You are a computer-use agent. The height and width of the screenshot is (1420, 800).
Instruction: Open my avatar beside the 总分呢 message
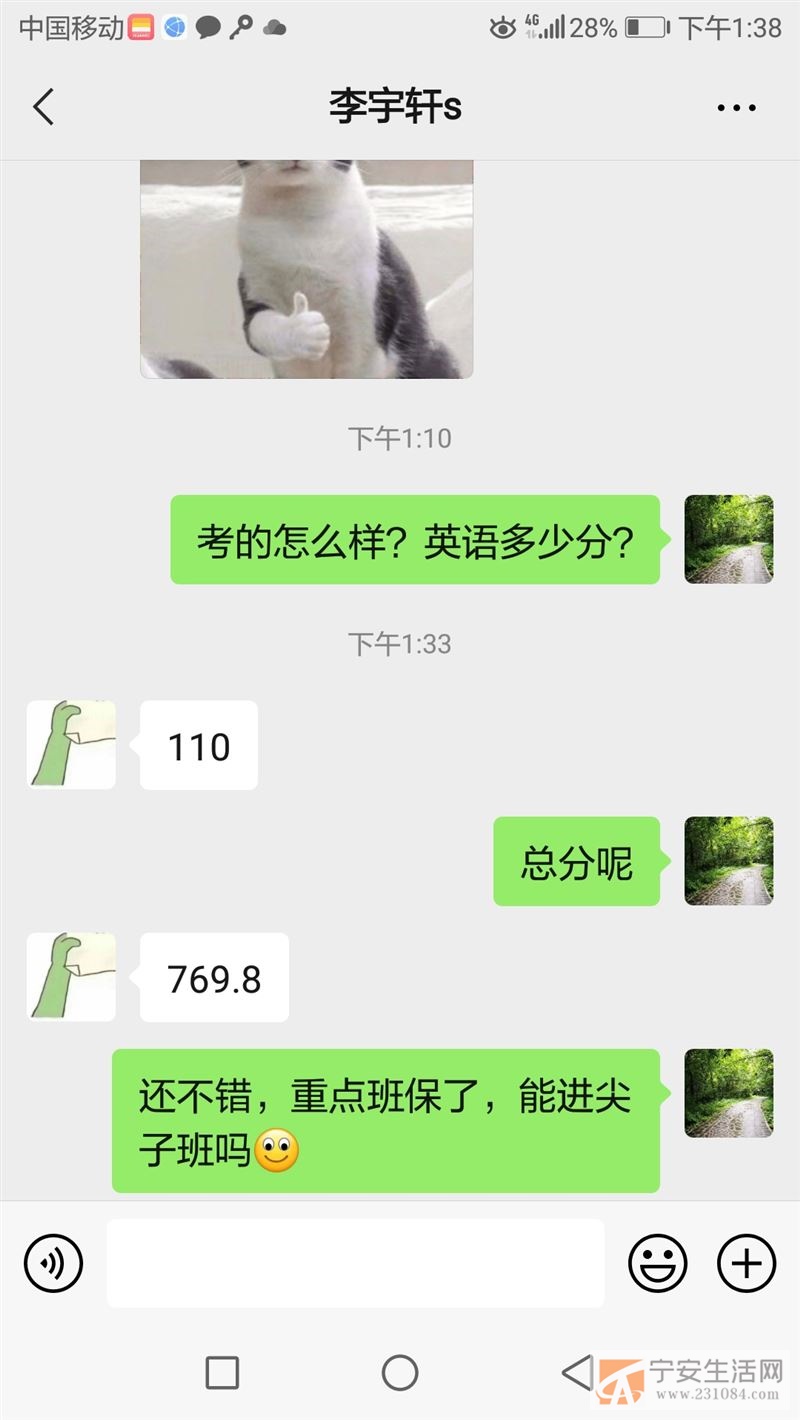(x=728, y=861)
